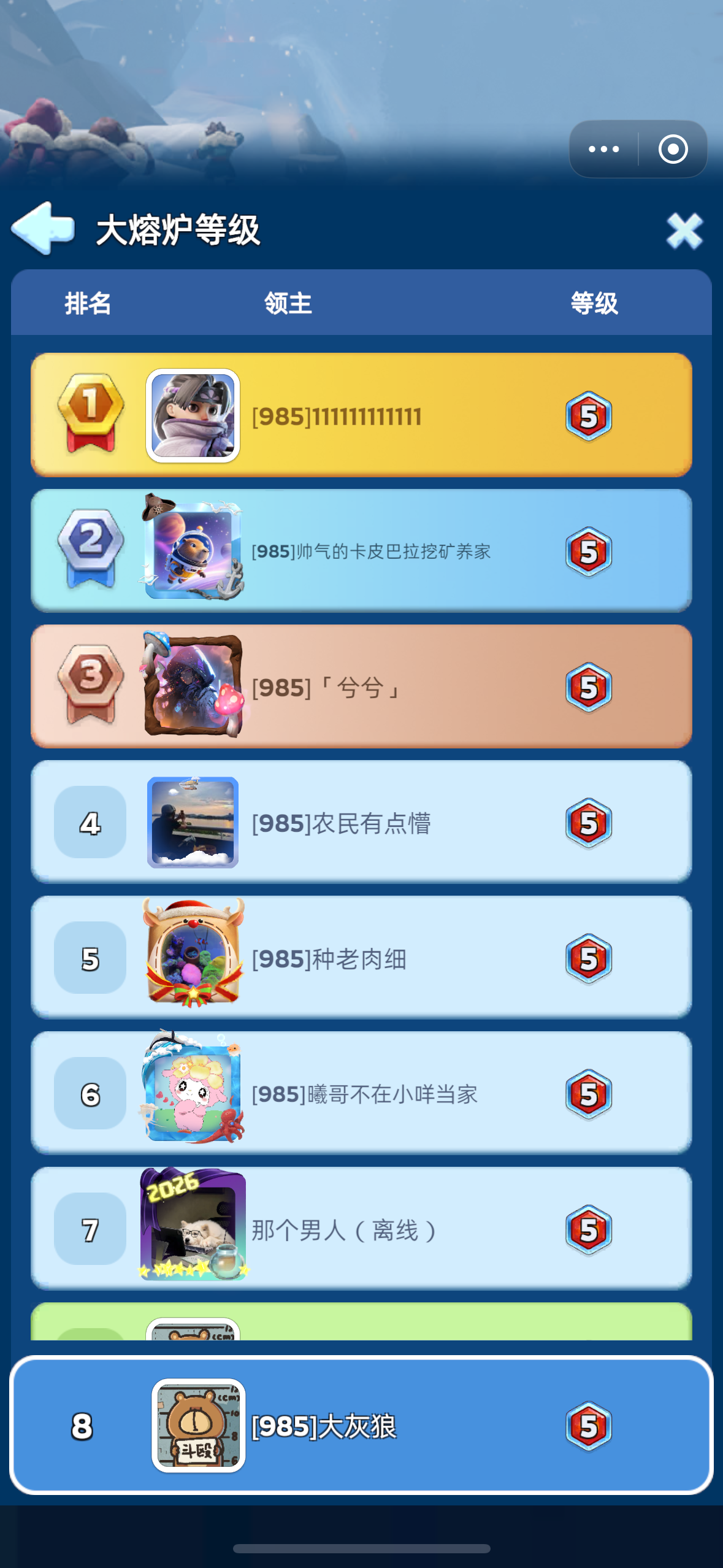
Task: Open the [985]种老肉细 ranking entry
Action: [361, 958]
